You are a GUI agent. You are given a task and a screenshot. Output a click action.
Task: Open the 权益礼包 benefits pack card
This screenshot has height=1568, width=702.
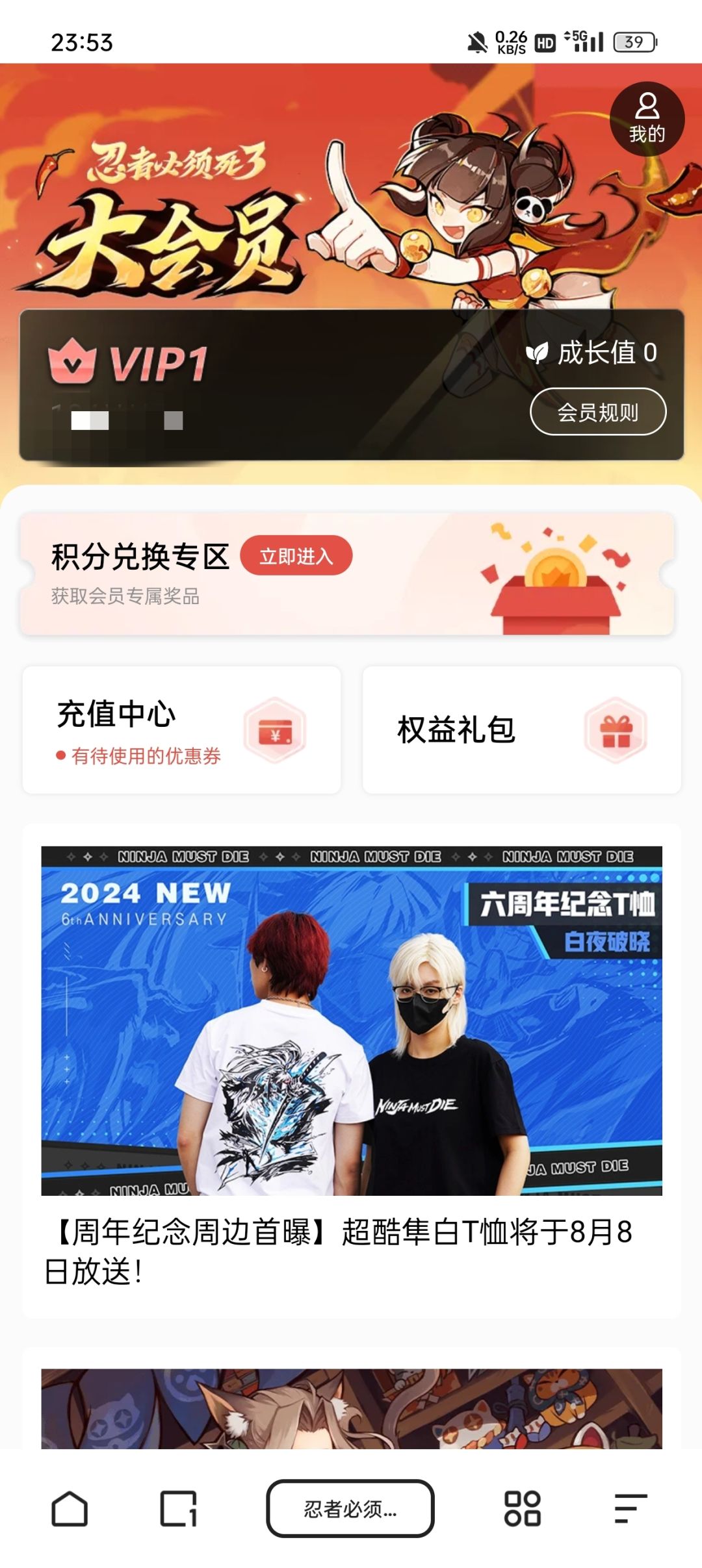click(522, 730)
